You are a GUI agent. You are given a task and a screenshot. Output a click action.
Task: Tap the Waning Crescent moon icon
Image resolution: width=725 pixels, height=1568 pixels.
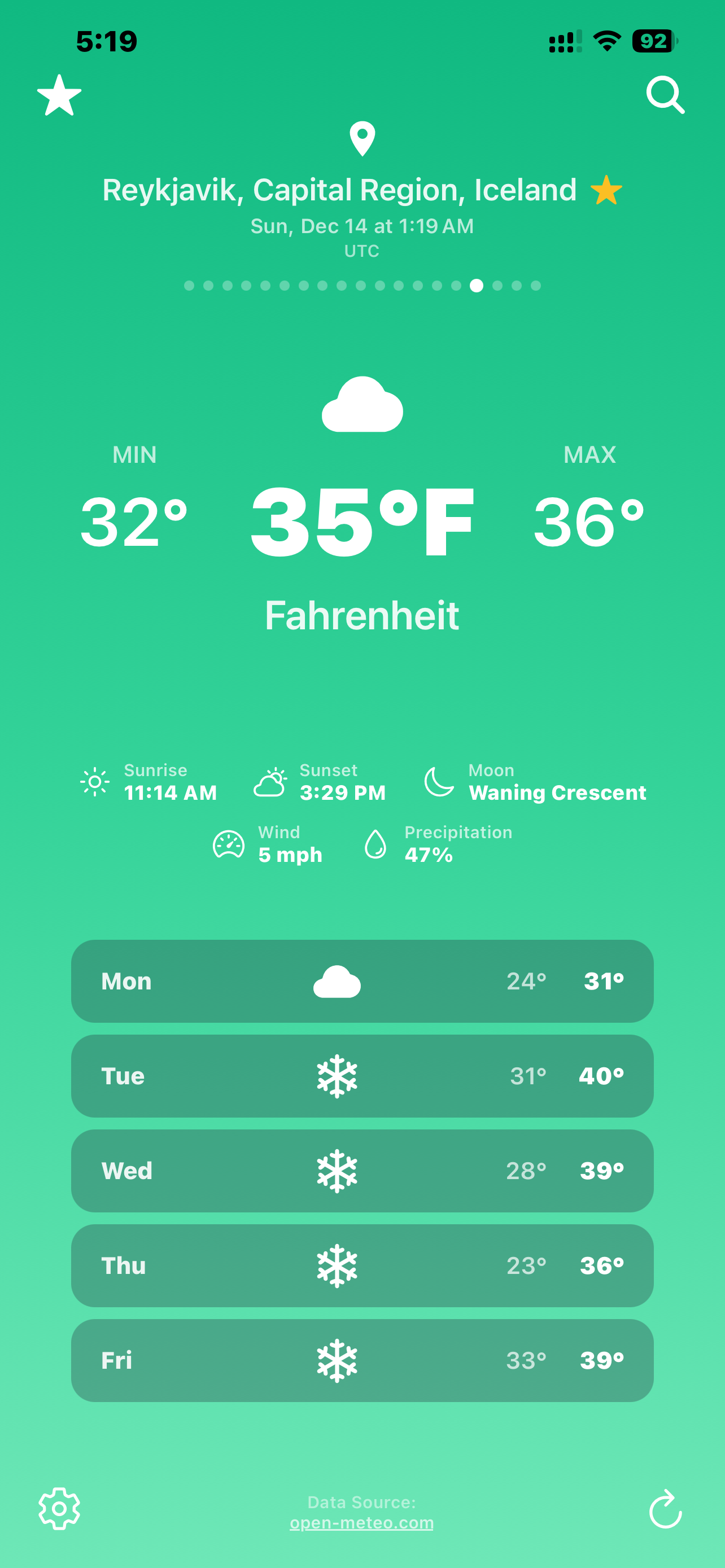pos(438,781)
